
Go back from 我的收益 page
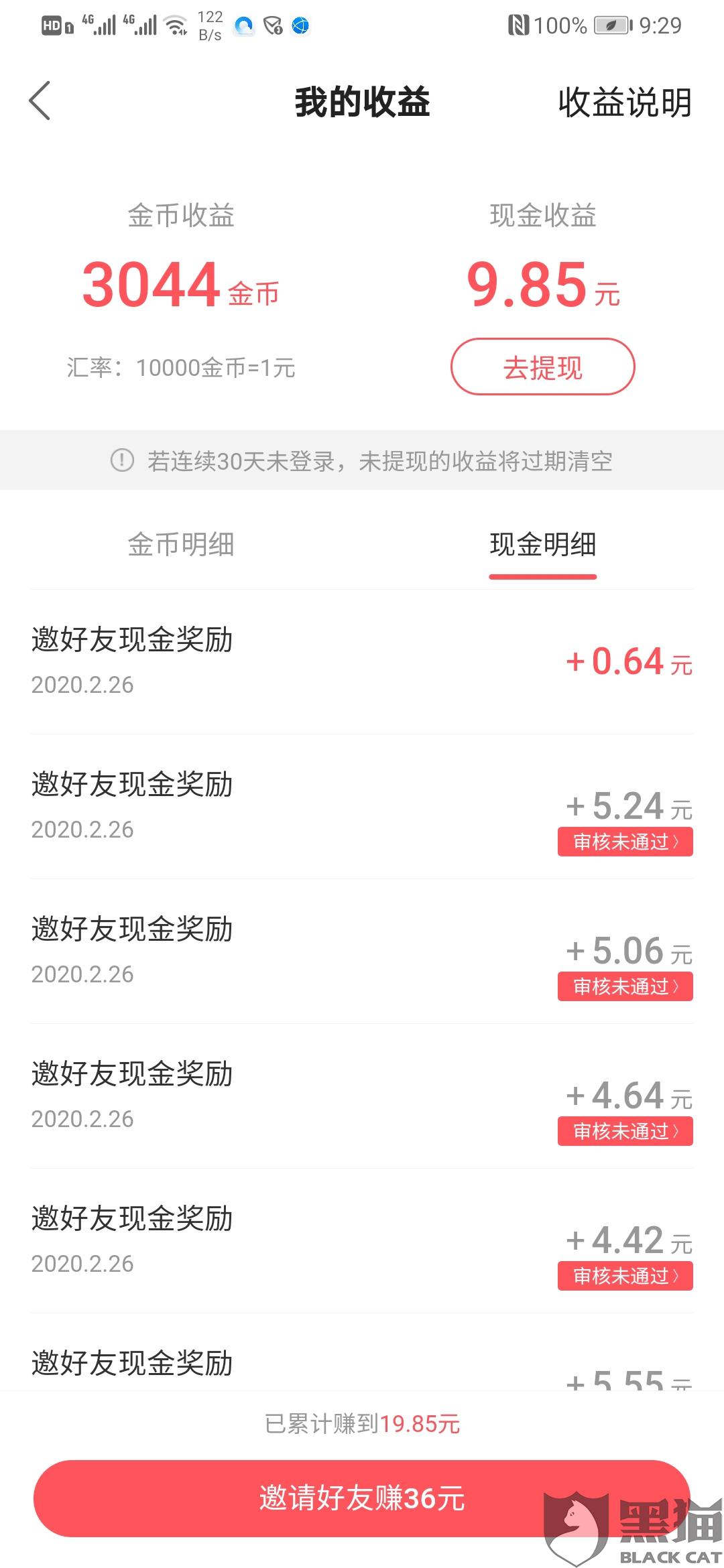[40, 101]
